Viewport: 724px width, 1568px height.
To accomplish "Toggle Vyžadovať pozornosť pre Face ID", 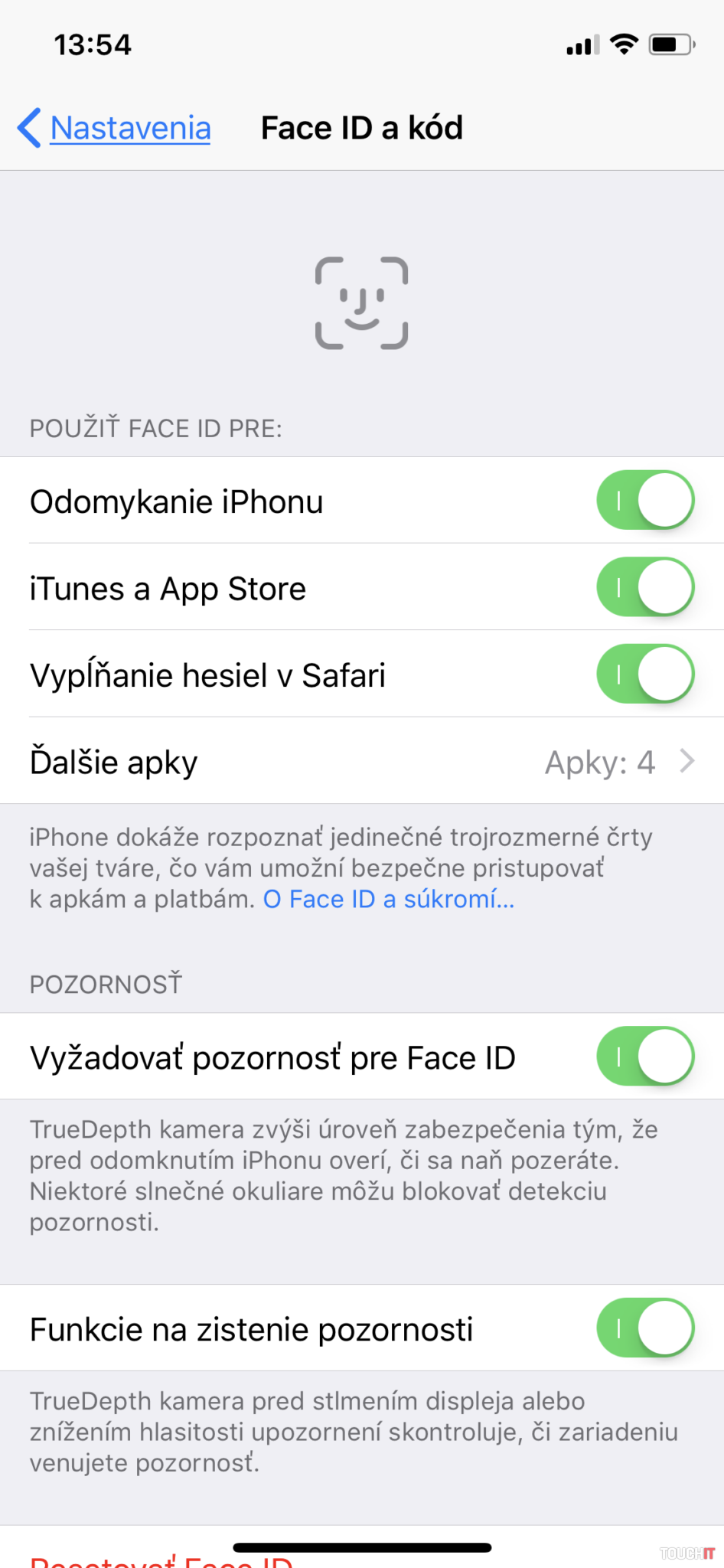I will pyautogui.click(x=644, y=1057).
